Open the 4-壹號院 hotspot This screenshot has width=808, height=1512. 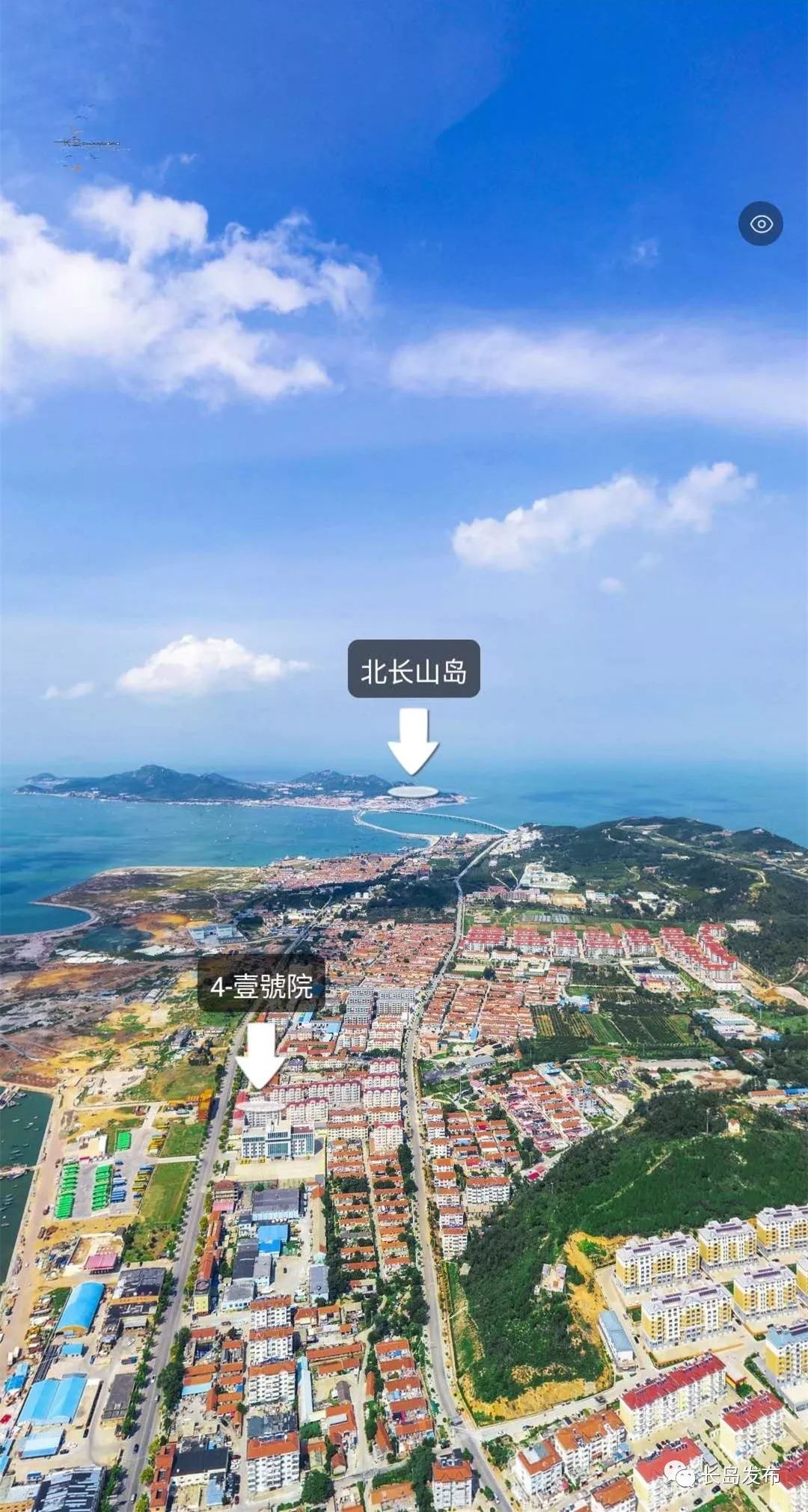261,986
